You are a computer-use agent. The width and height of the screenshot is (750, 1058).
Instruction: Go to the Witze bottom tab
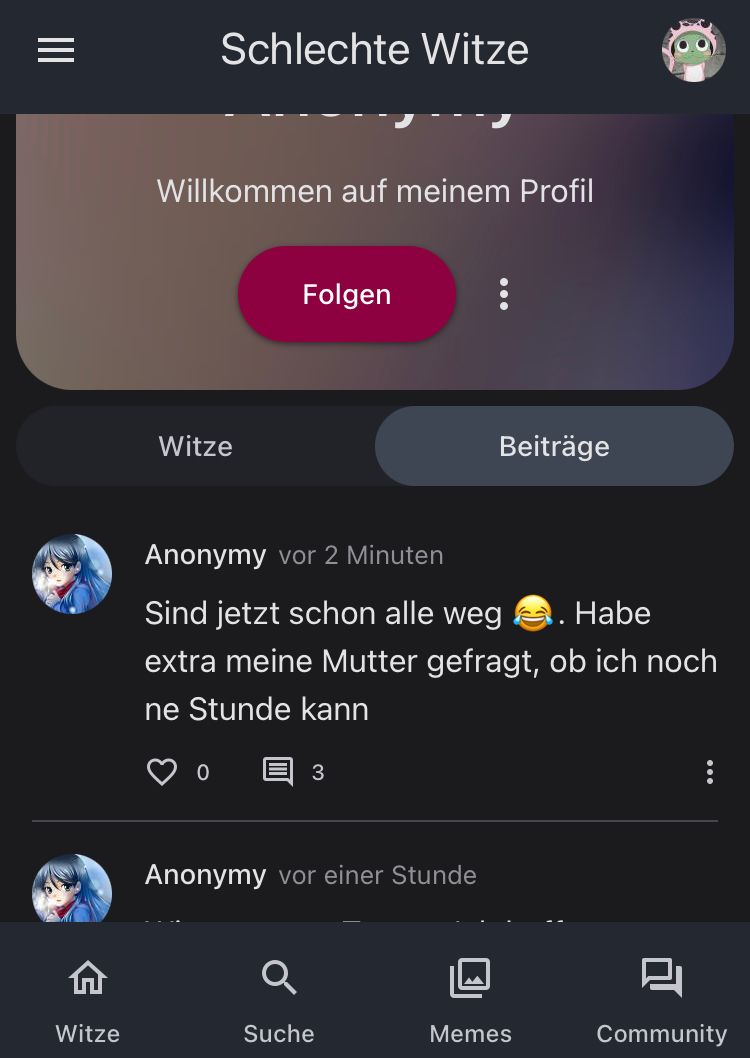coord(88,997)
